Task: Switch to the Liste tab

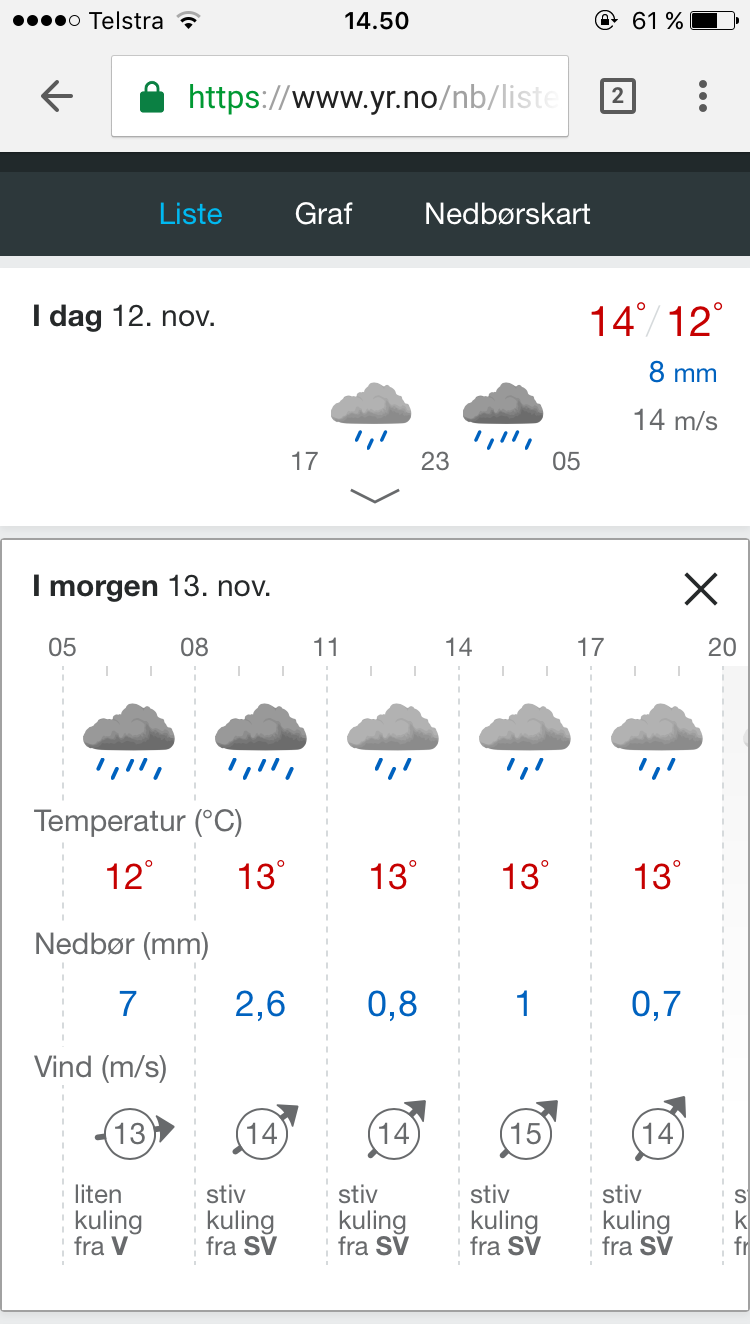Action: tap(191, 214)
